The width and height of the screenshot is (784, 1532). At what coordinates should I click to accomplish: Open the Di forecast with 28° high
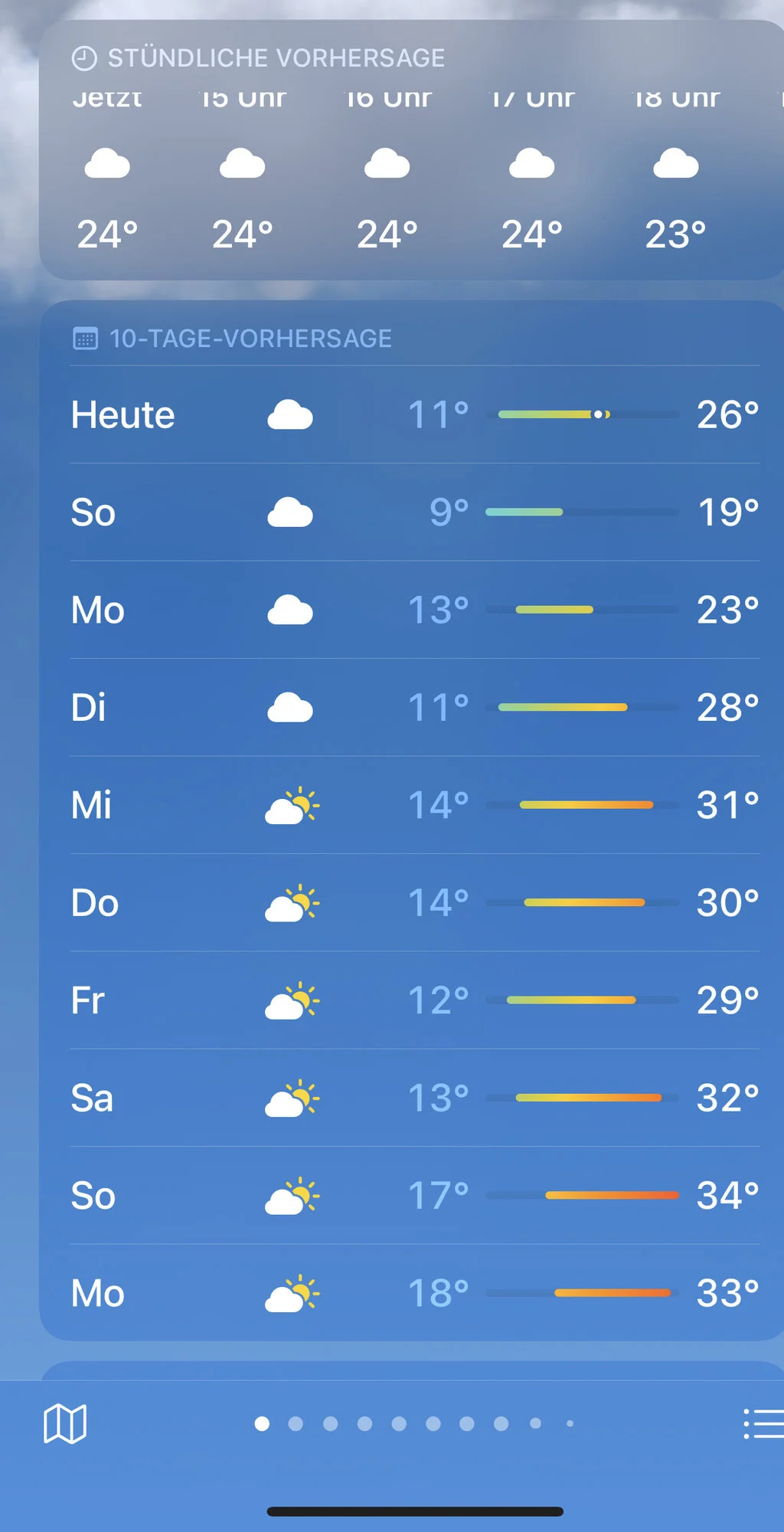tap(413, 708)
